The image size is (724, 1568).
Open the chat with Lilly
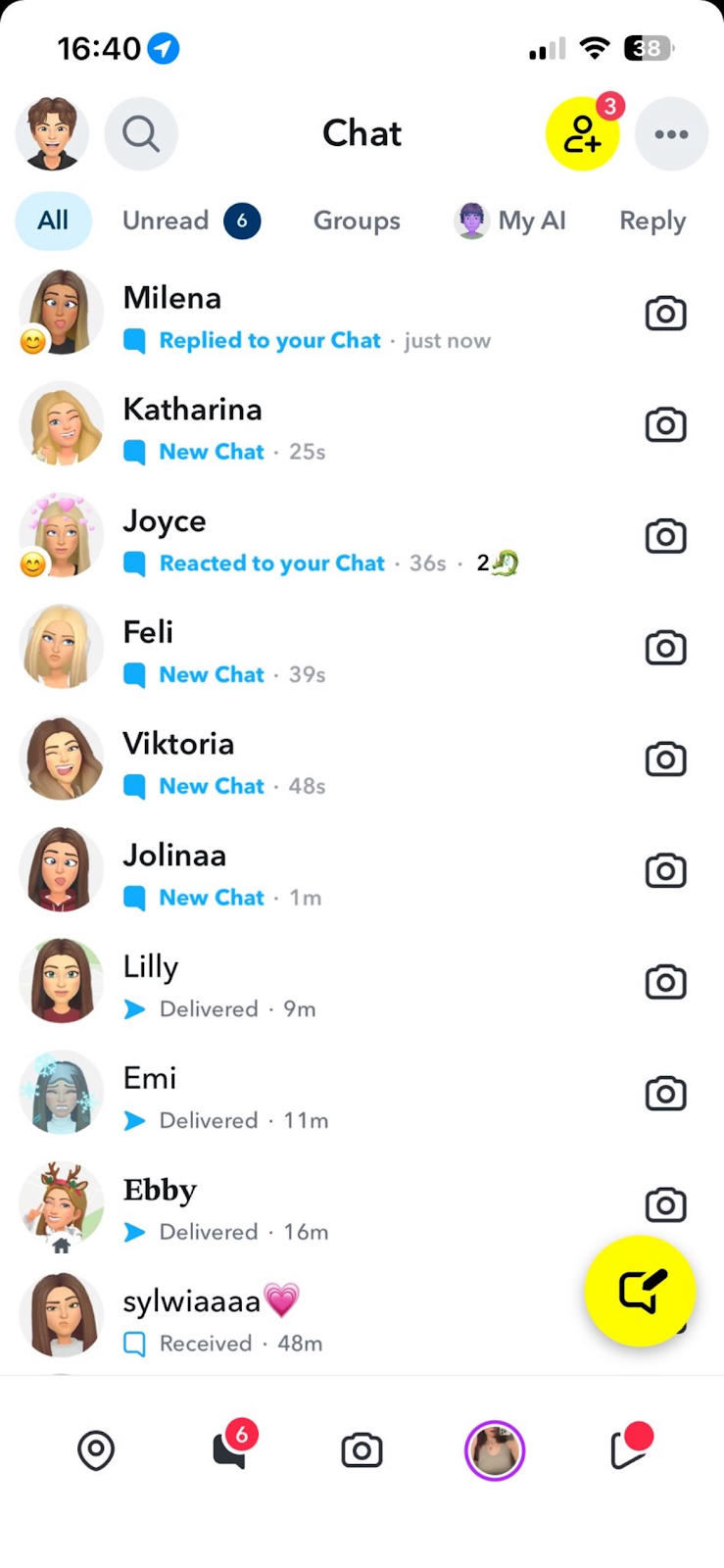[294, 984]
